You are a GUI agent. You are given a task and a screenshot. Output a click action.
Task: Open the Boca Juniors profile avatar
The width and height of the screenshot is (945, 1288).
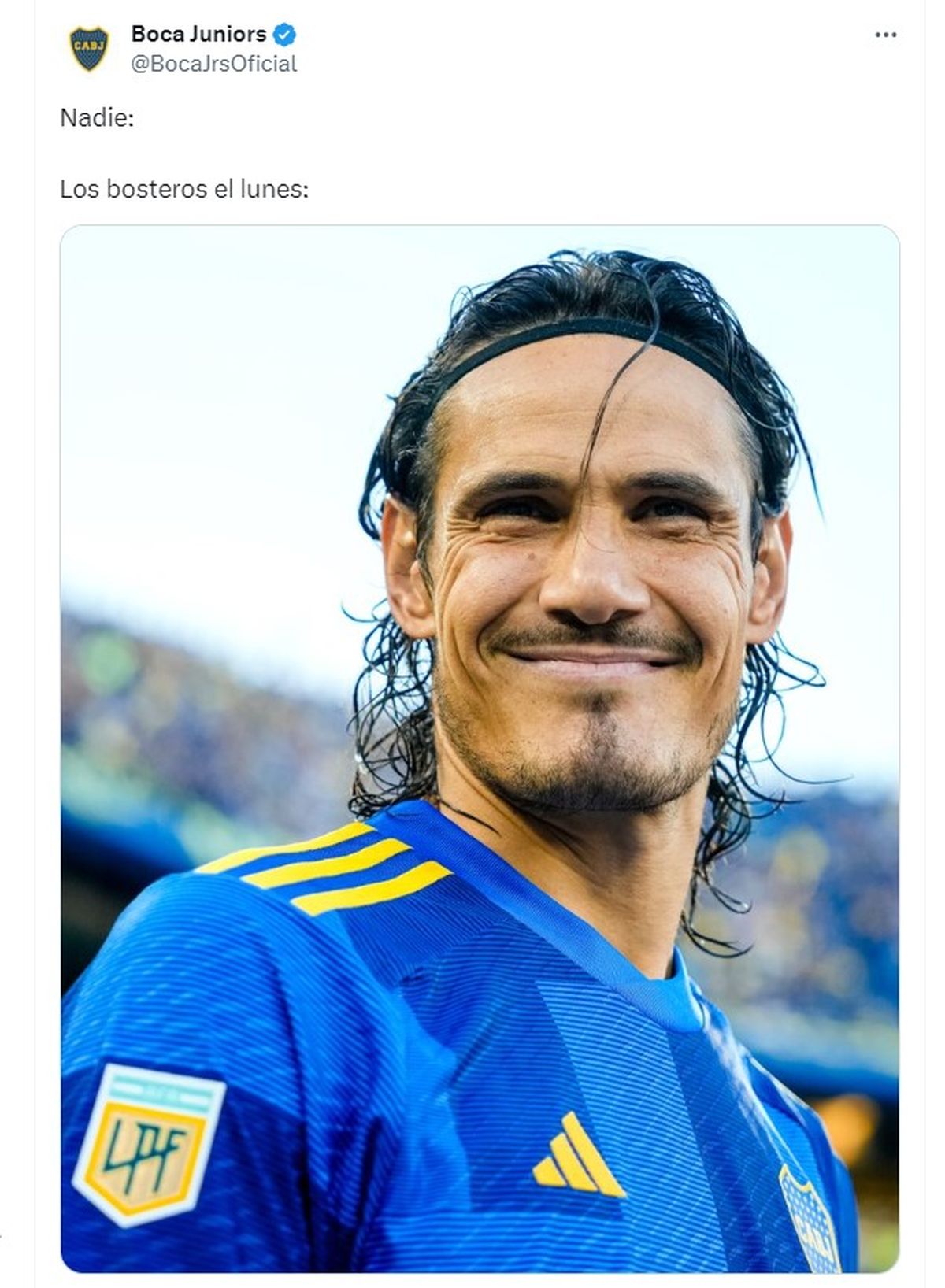pyautogui.click(x=88, y=49)
